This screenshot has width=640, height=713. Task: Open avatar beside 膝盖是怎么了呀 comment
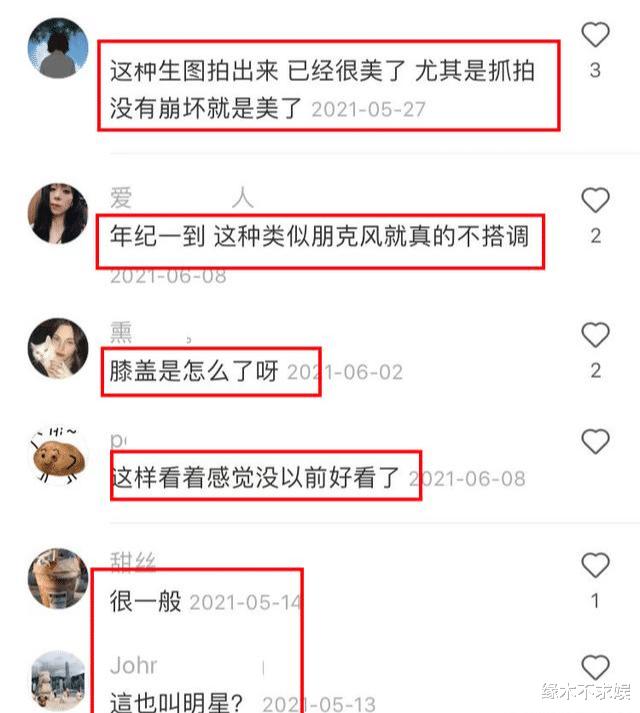tap(59, 349)
